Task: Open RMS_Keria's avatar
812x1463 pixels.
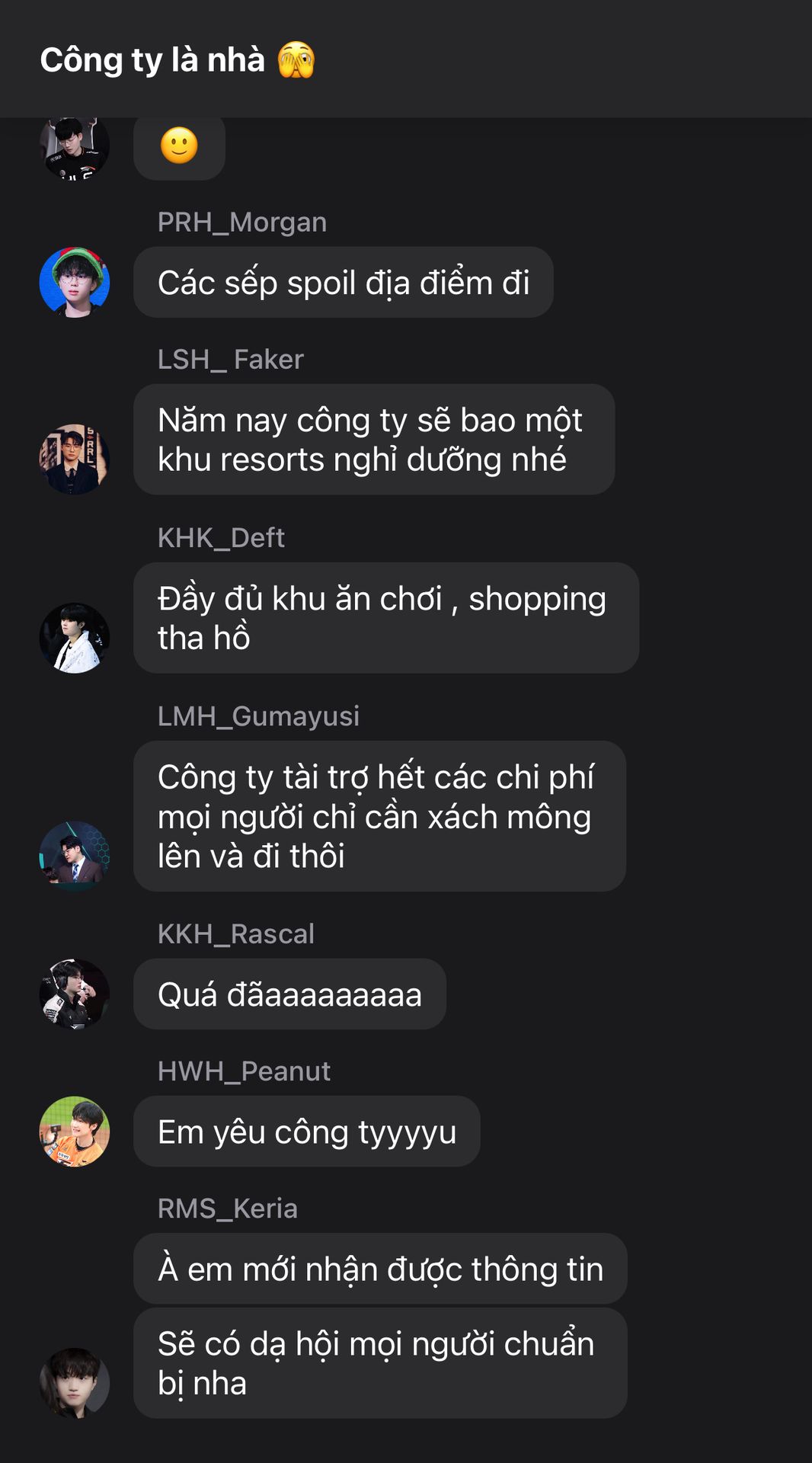Action: [x=75, y=1382]
